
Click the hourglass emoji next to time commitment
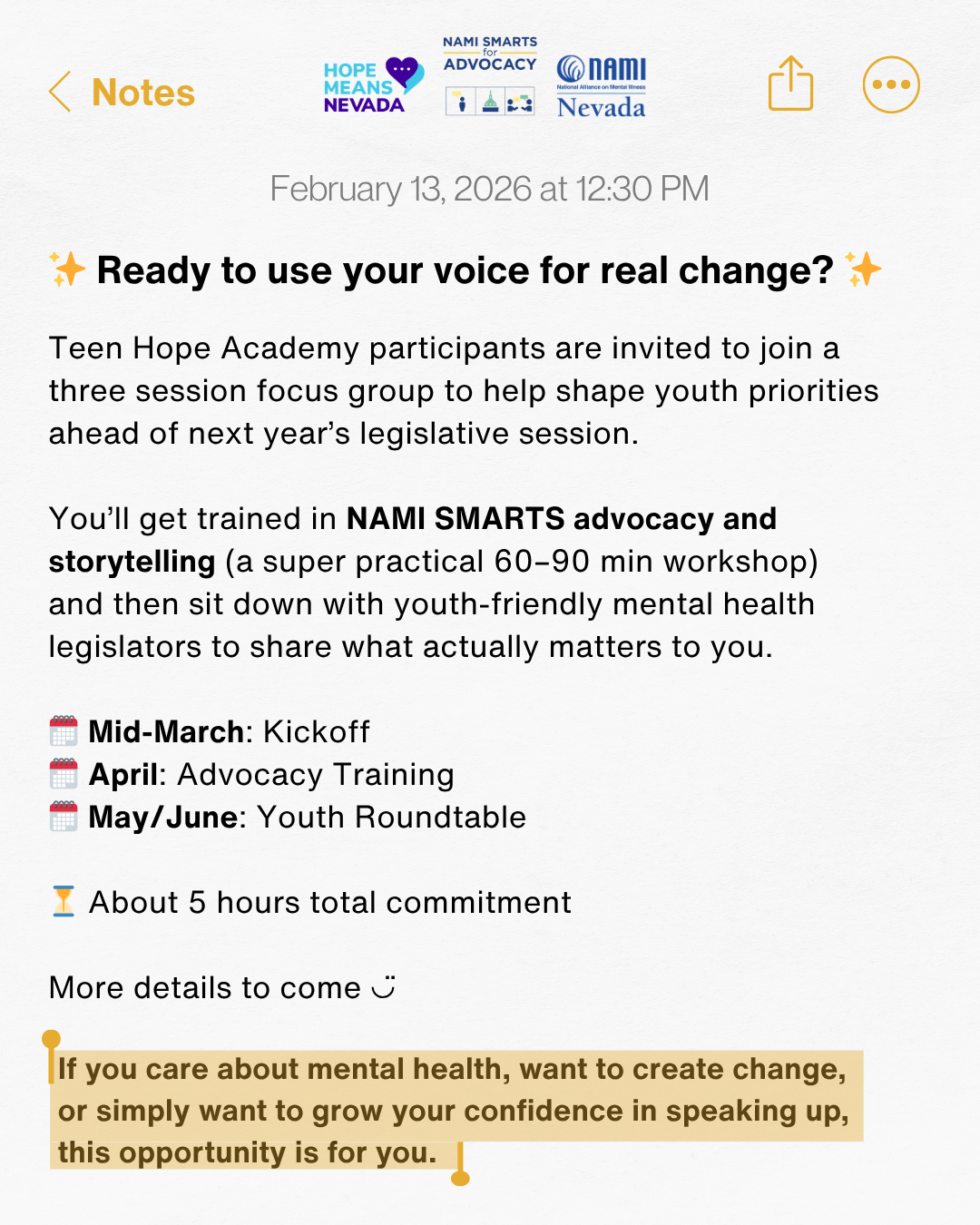point(62,902)
